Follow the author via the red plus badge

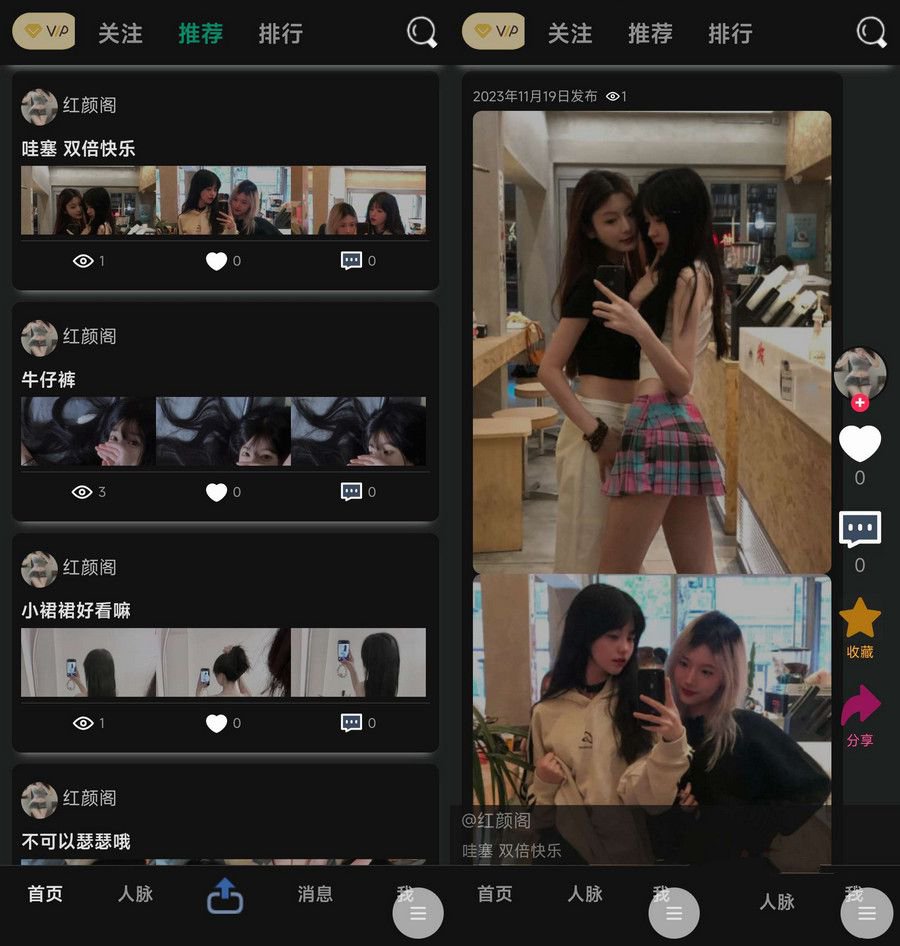pos(859,403)
